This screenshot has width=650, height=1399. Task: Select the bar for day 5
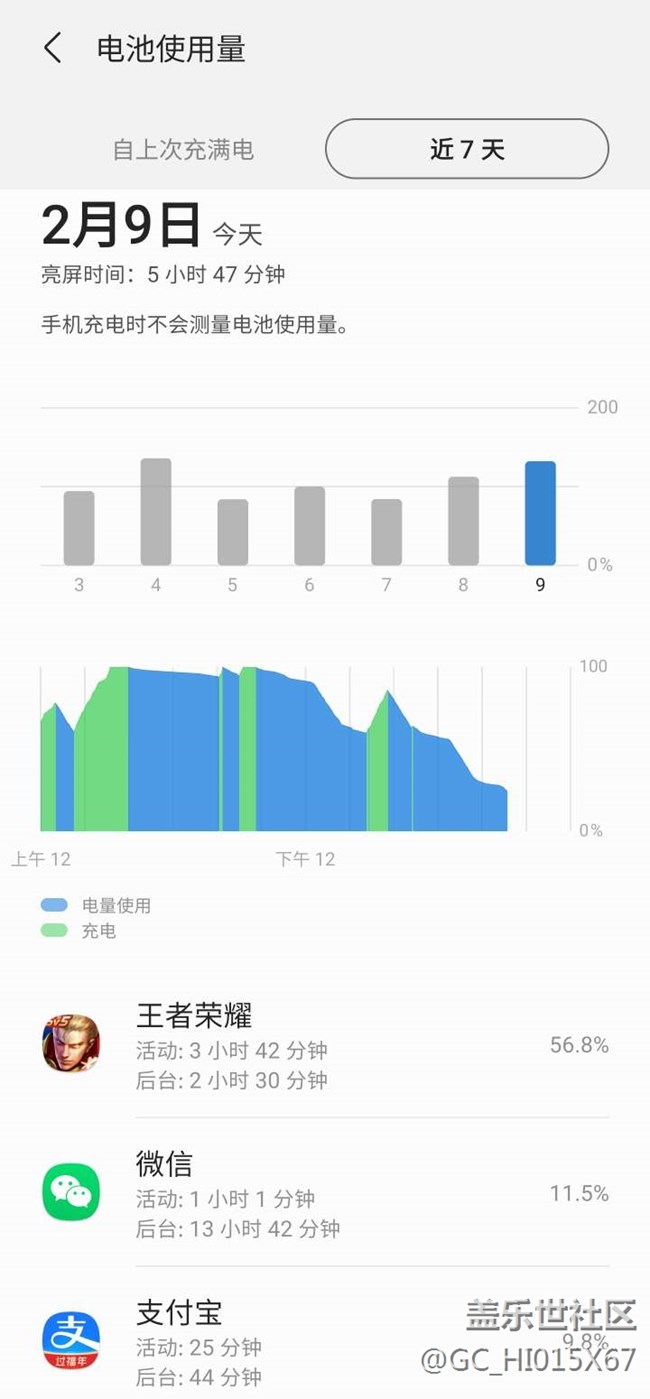coord(233,532)
